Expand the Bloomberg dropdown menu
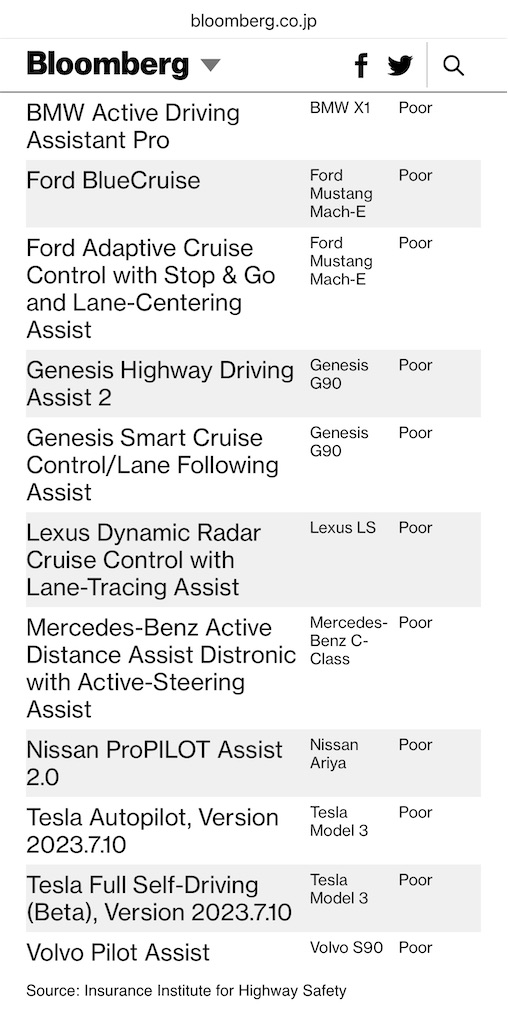 click(x=210, y=65)
